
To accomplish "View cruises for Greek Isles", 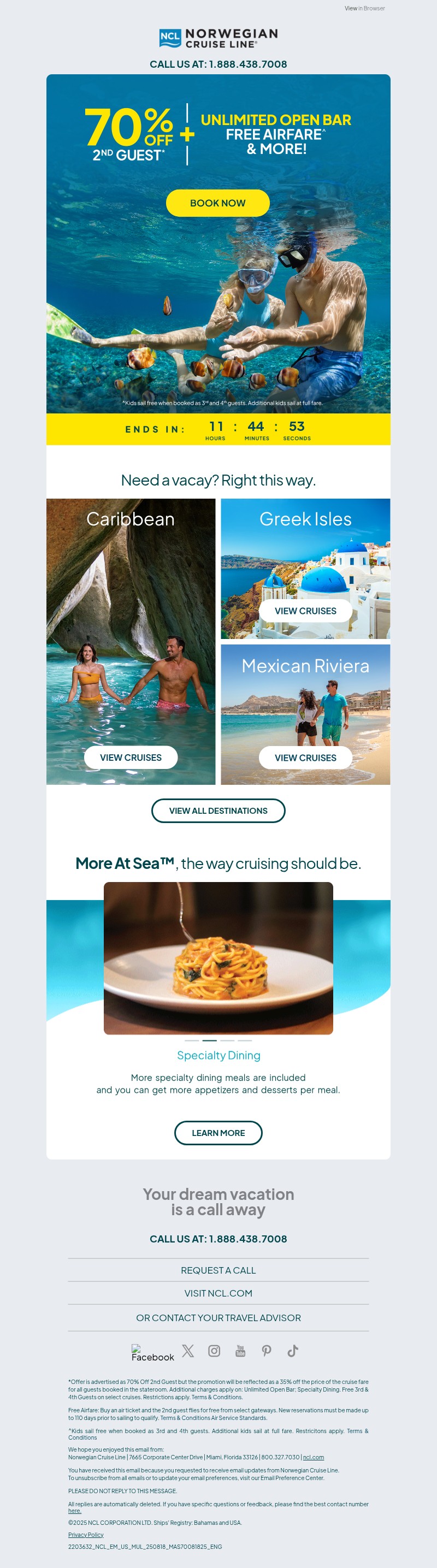I will pos(305,611).
